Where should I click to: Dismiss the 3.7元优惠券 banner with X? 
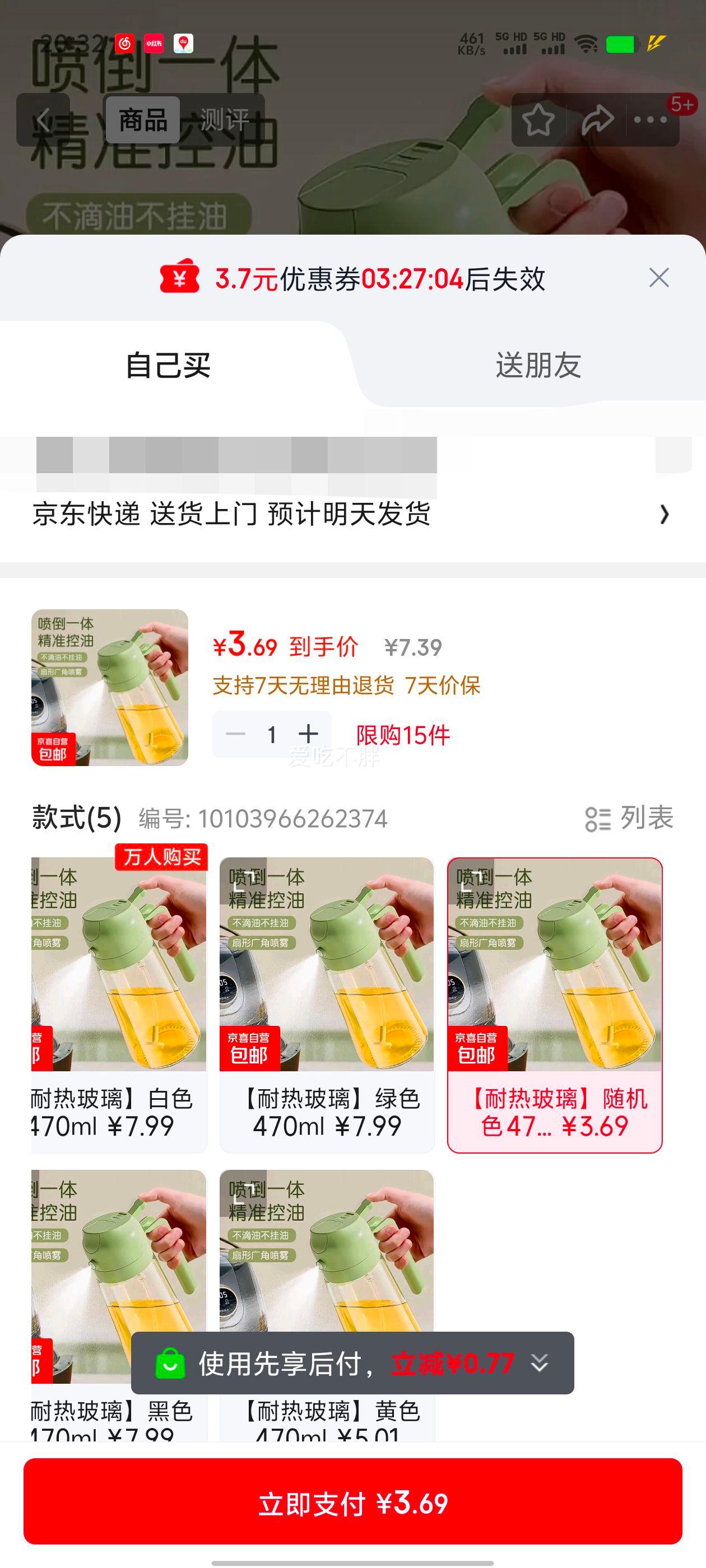pos(659,278)
